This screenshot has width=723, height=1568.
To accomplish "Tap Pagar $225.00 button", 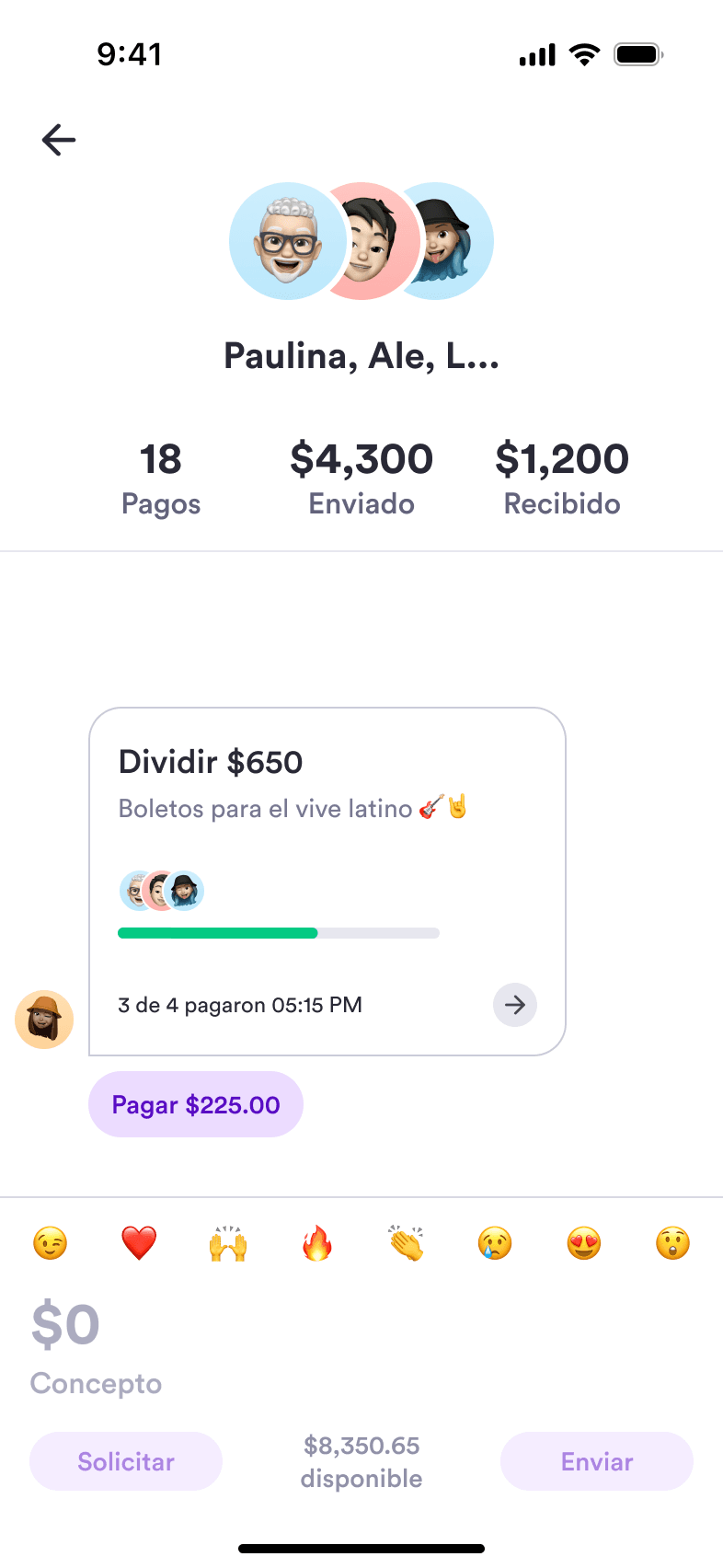I will (x=196, y=1104).
